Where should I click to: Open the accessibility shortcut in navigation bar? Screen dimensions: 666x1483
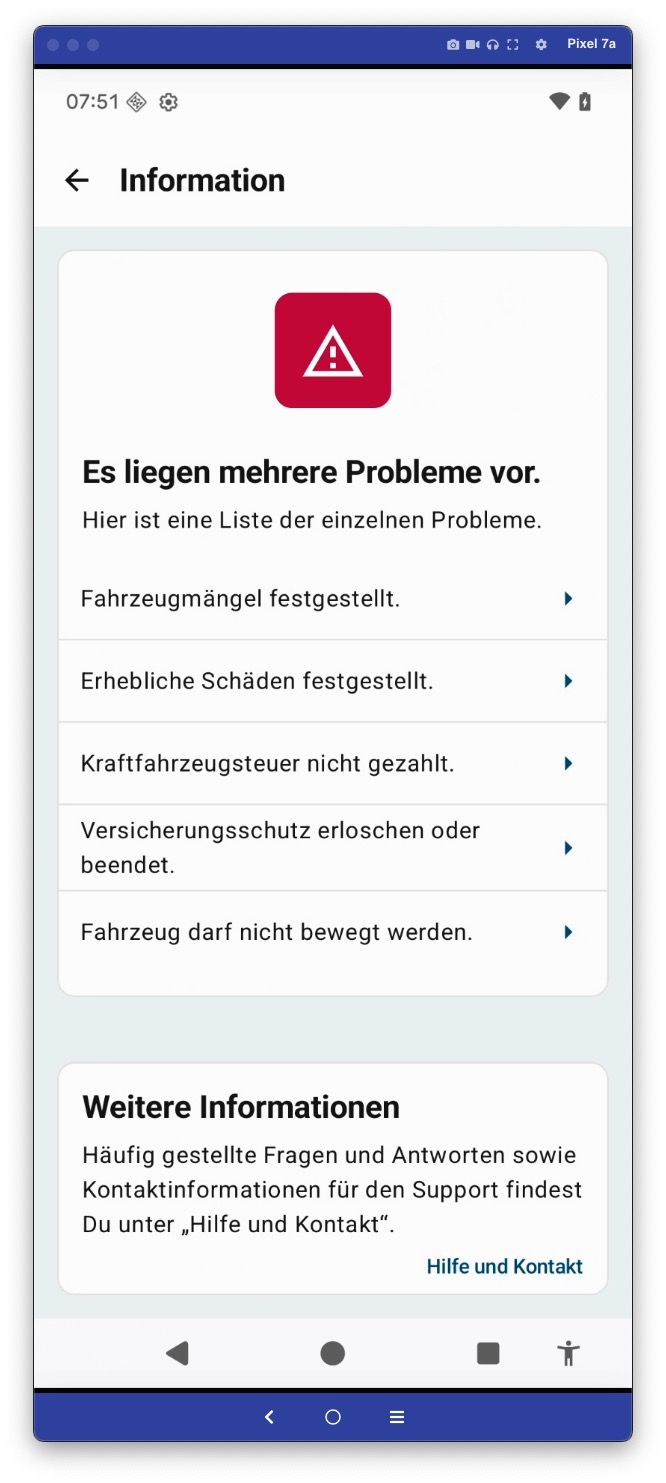coord(569,1353)
